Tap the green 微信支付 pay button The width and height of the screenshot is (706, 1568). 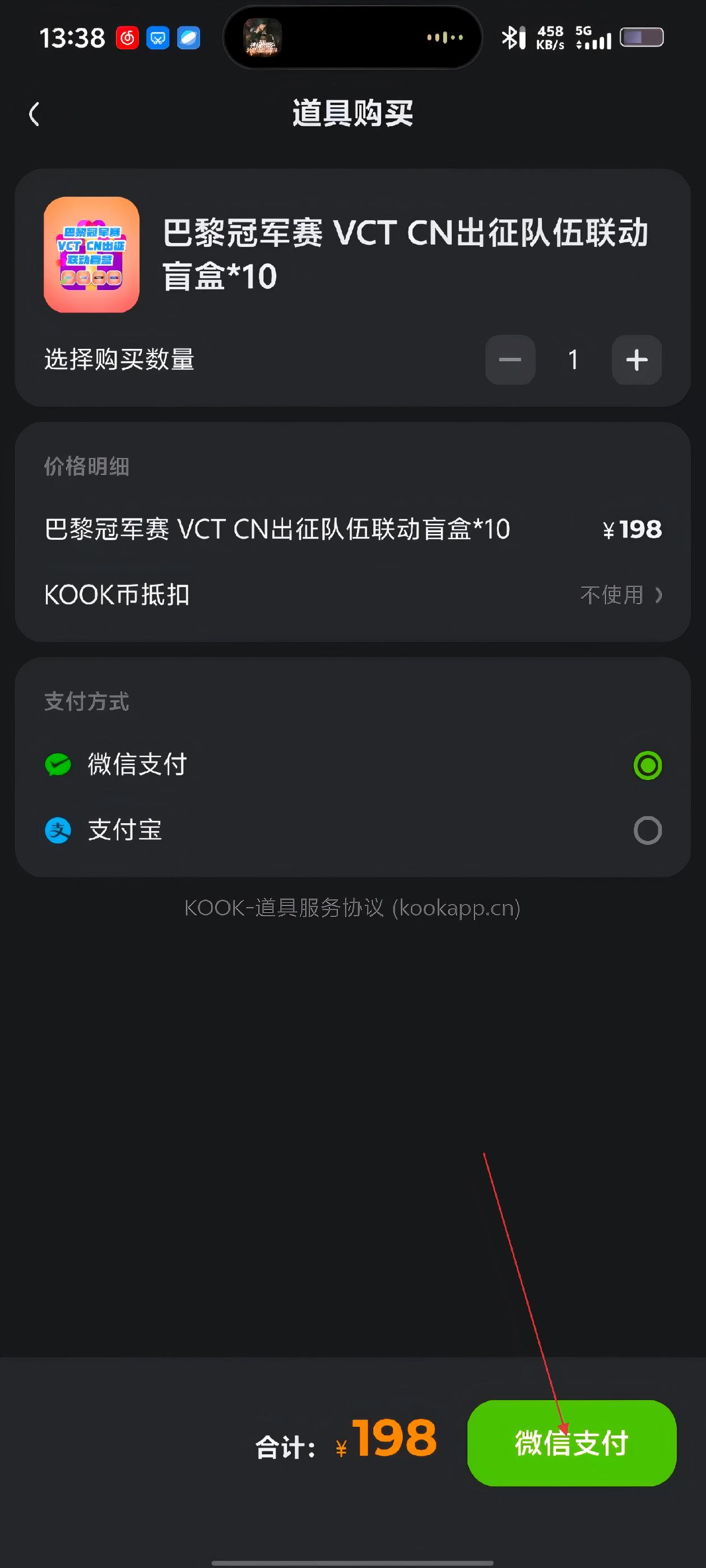click(572, 1443)
